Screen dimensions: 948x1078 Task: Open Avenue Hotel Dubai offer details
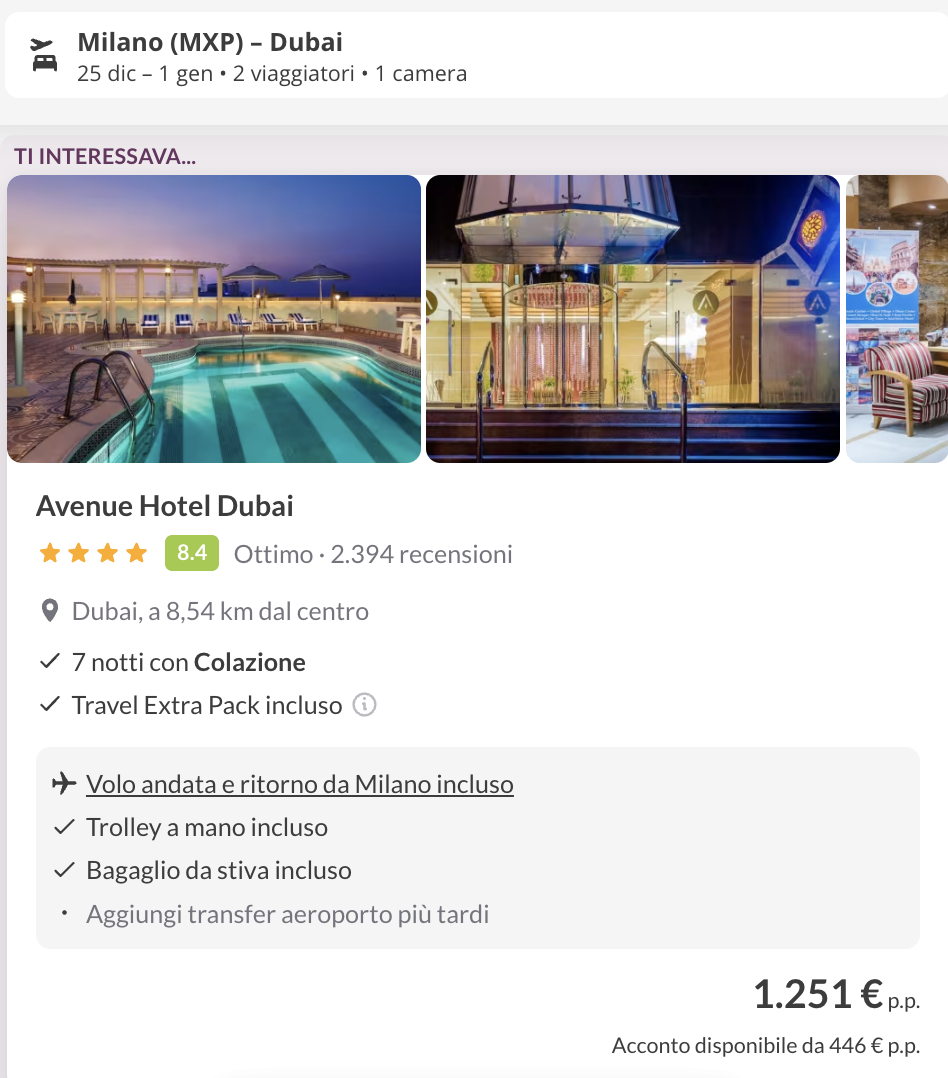tap(165, 506)
